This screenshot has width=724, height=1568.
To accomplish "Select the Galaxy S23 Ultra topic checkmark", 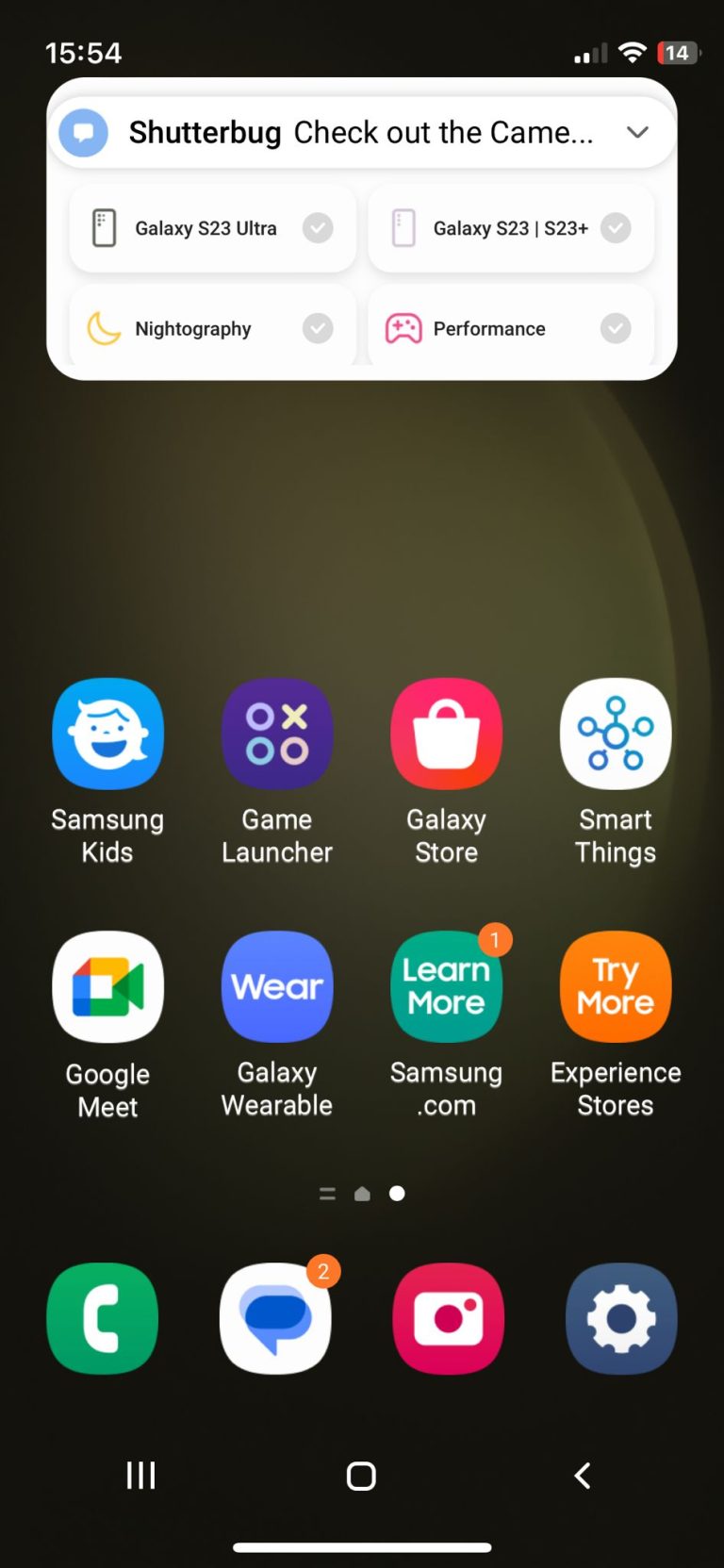I will [318, 228].
